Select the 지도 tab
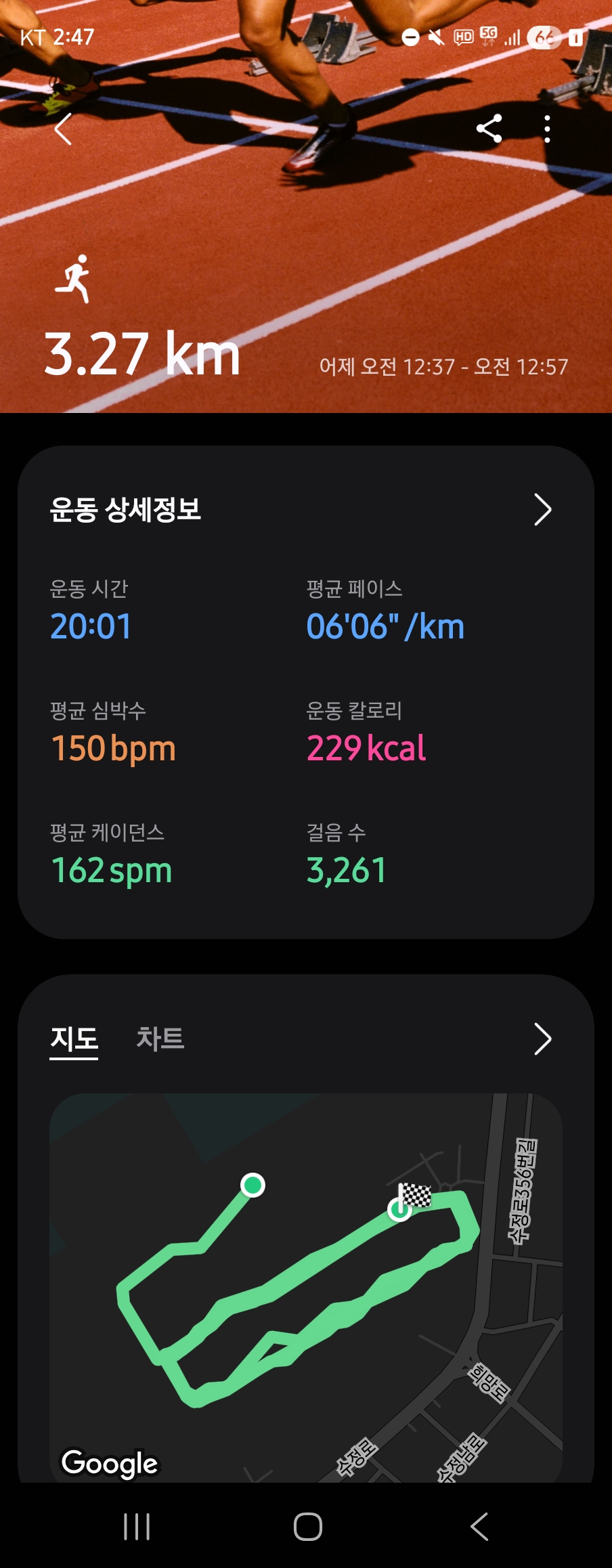 click(74, 1038)
